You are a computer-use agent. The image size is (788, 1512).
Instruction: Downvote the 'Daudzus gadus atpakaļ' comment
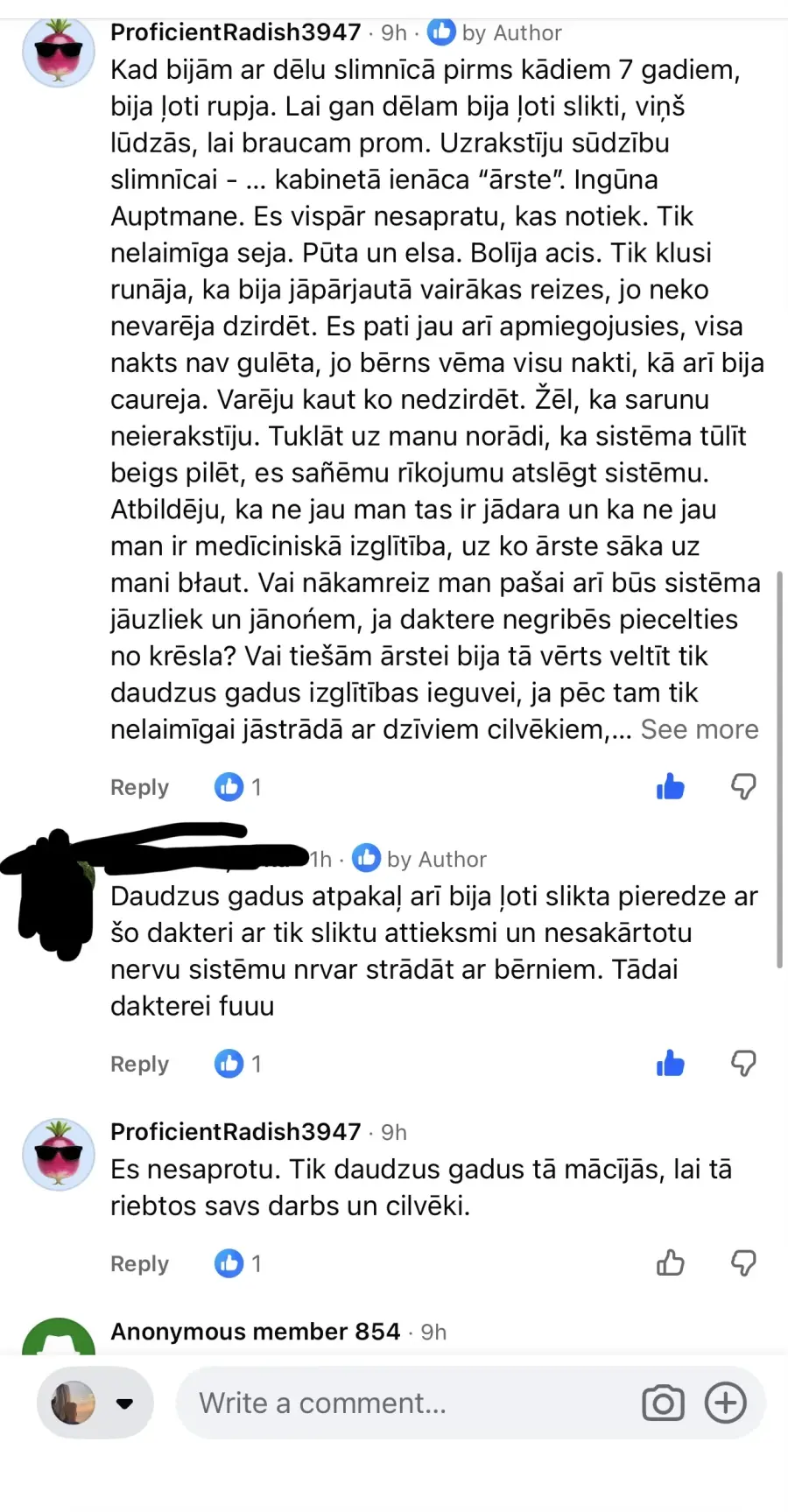[x=743, y=1064]
